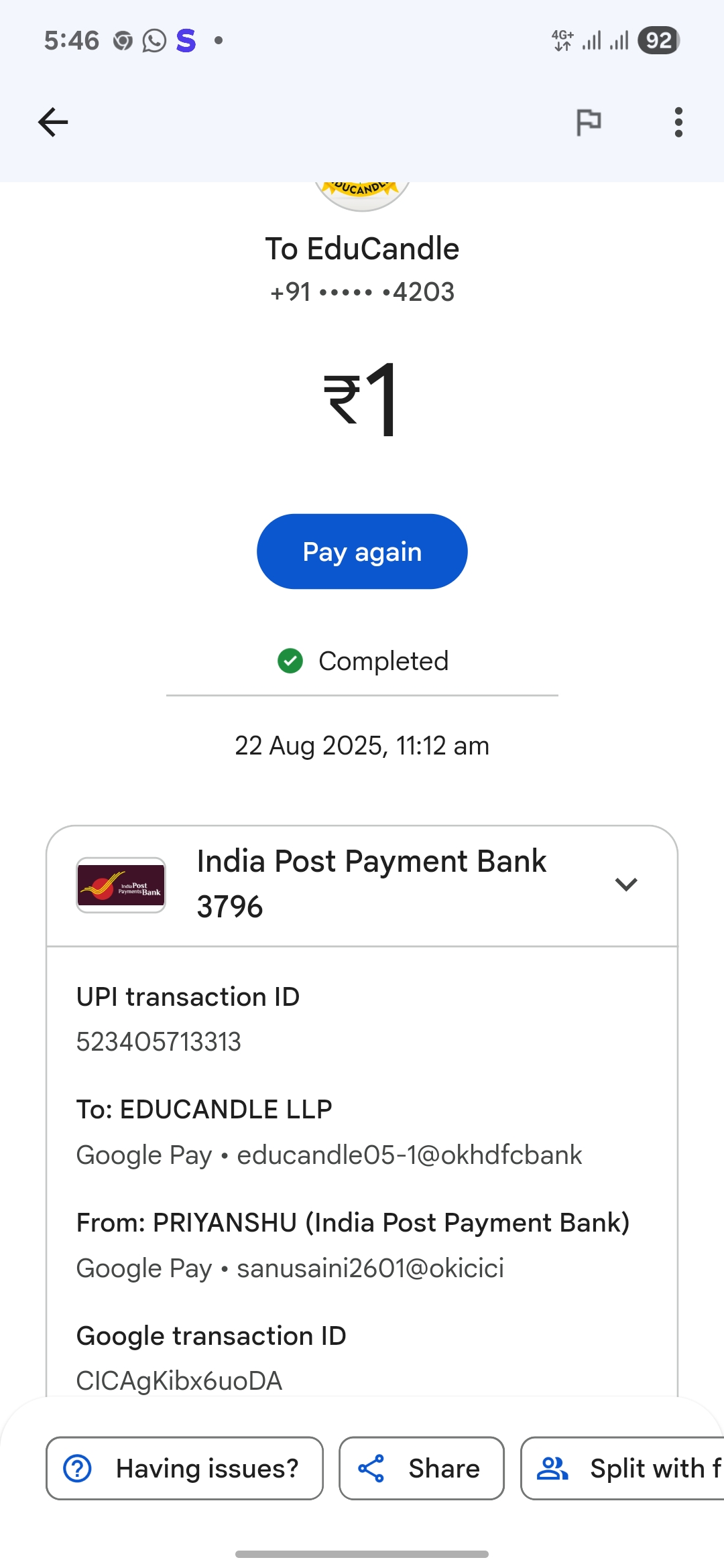Screen dimensions: 724x1568
Task: Open Having issues? help
Action: tap(184, 1468)
